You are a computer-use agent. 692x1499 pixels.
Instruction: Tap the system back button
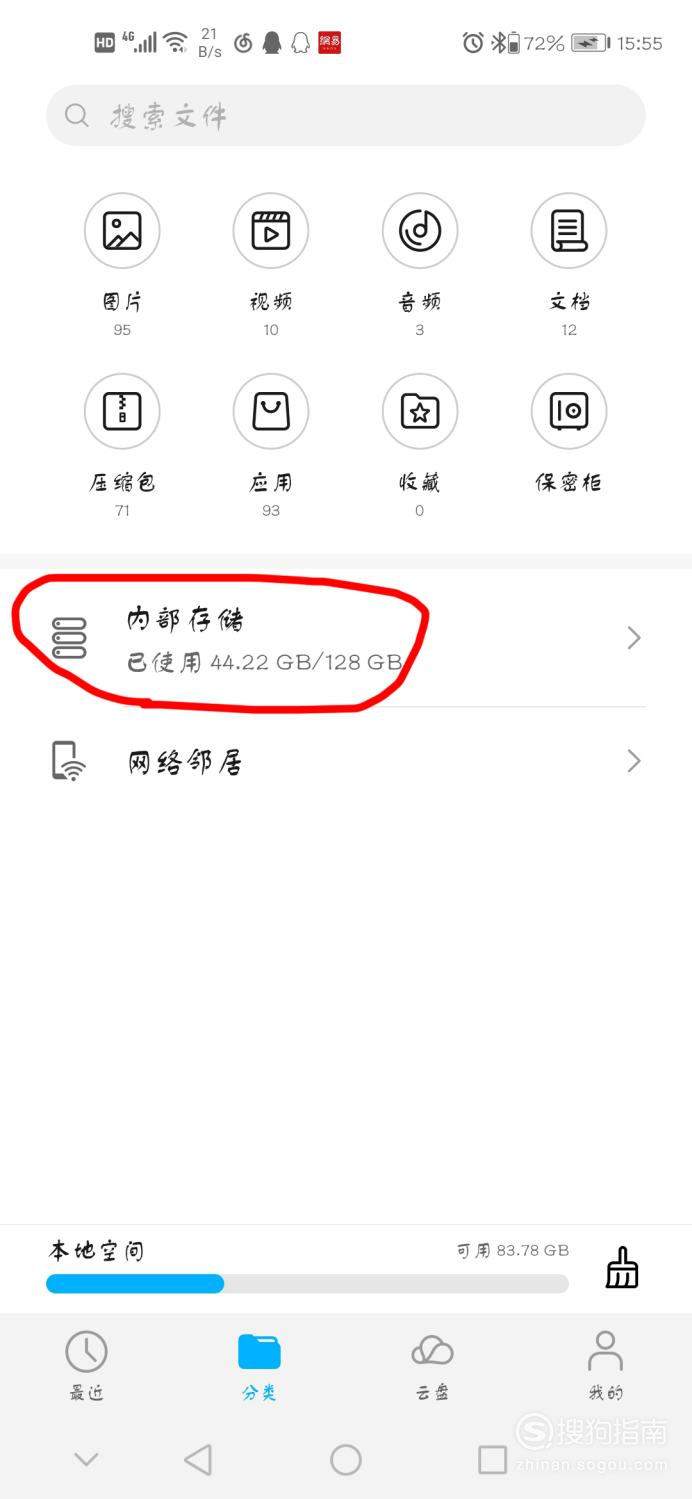198,1460
